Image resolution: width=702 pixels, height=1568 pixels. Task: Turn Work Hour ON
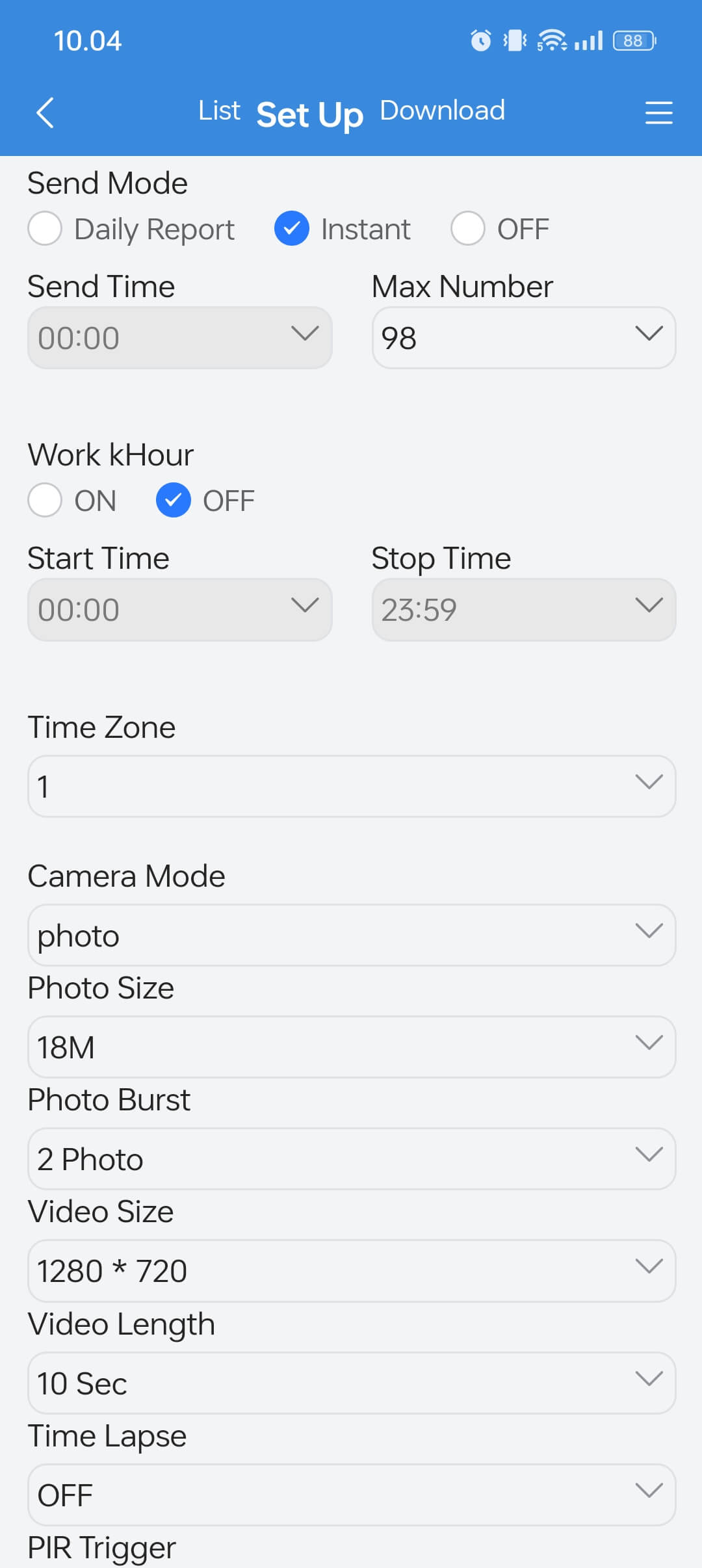[x=45, y=501]
